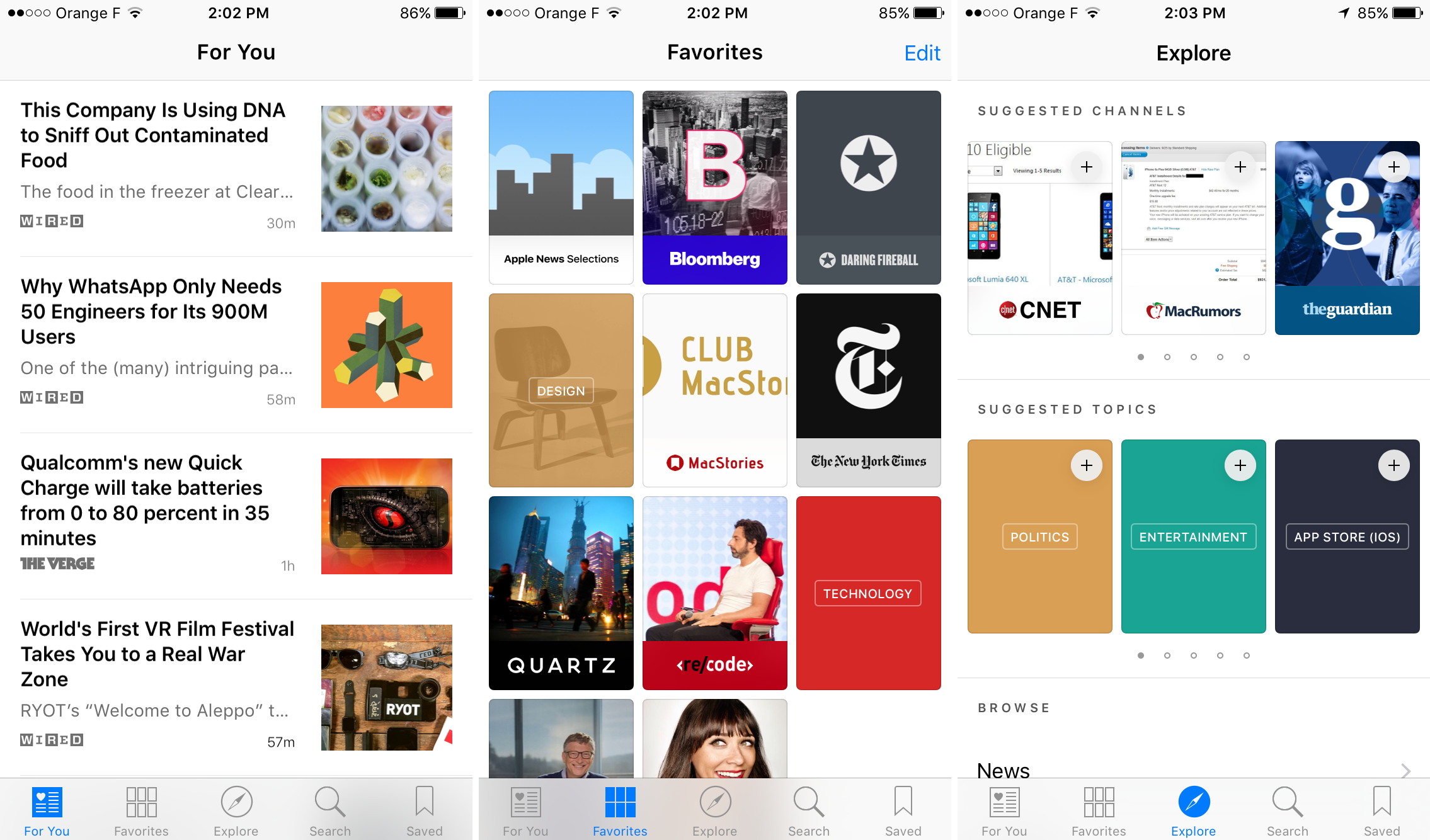Viewport: 1430px width, 840px height.
Task: Open the VR Film Festival article
Action: tap(157, 654)
